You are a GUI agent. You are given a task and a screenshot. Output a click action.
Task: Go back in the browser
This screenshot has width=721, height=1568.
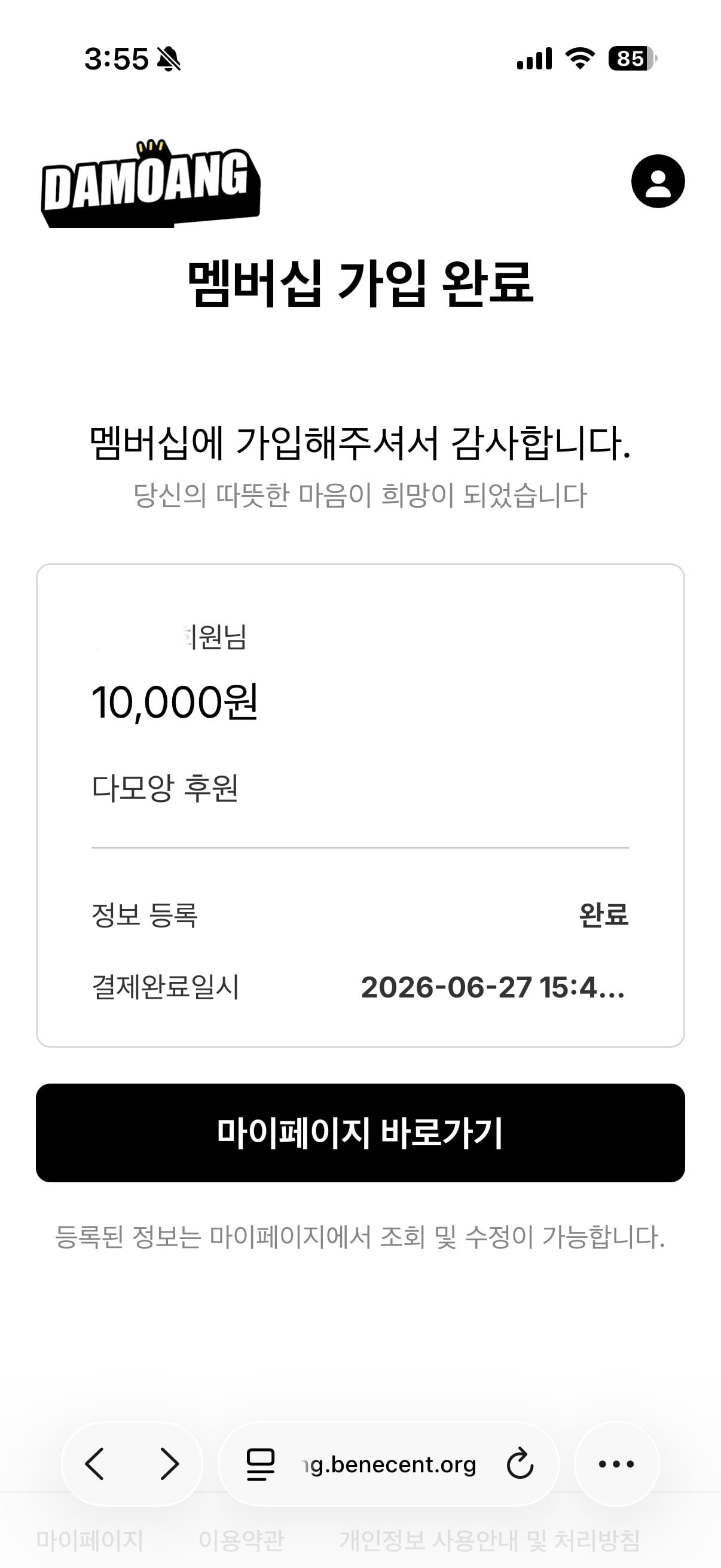click(x=94, y=1464)
